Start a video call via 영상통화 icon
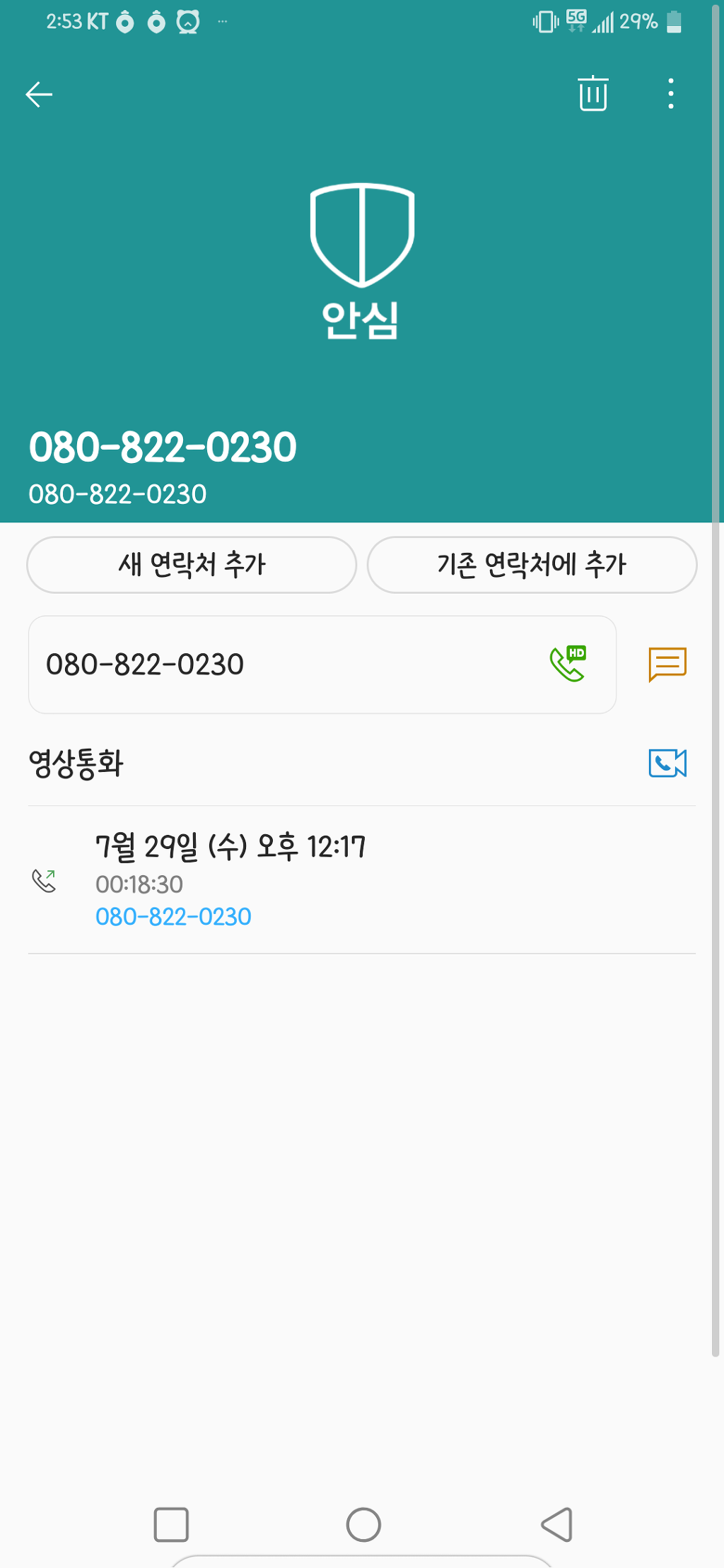This screenshot has width=724, height=1568. point(667,763)
